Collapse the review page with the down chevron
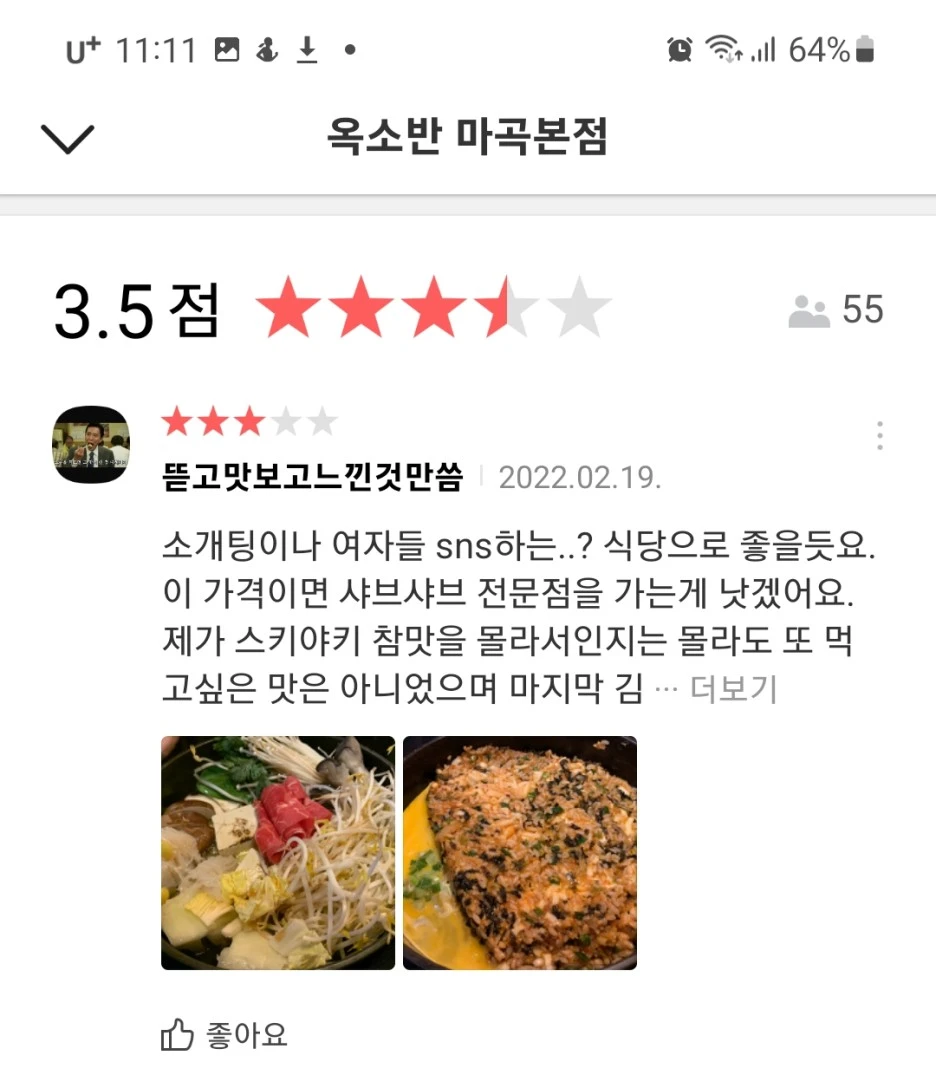 tap(67, 138)
